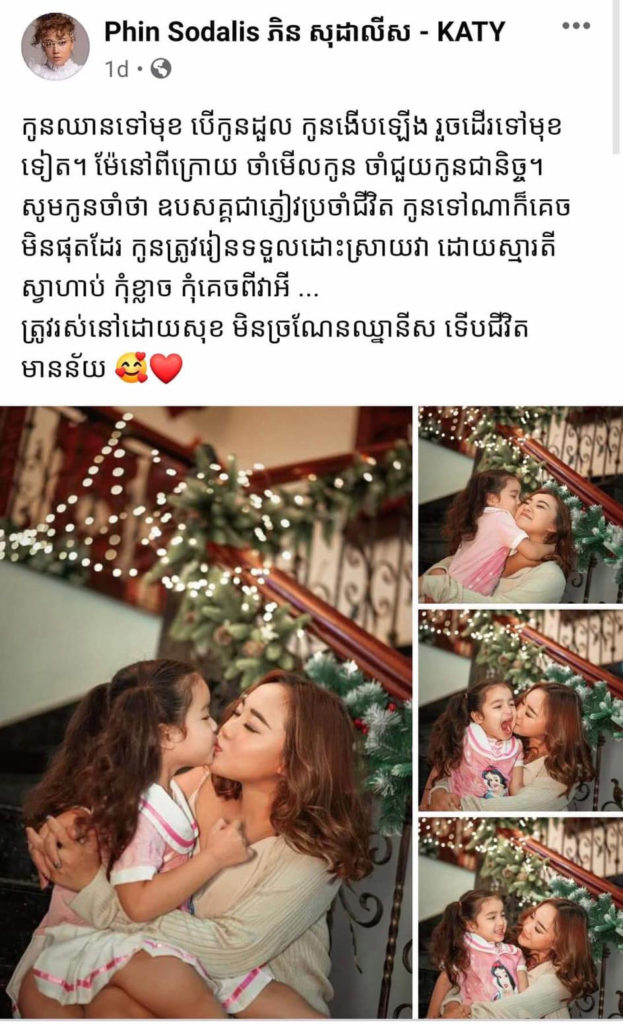Open top-right photo of girl hugging mom

pyautogui.click(x=520, y=504)
